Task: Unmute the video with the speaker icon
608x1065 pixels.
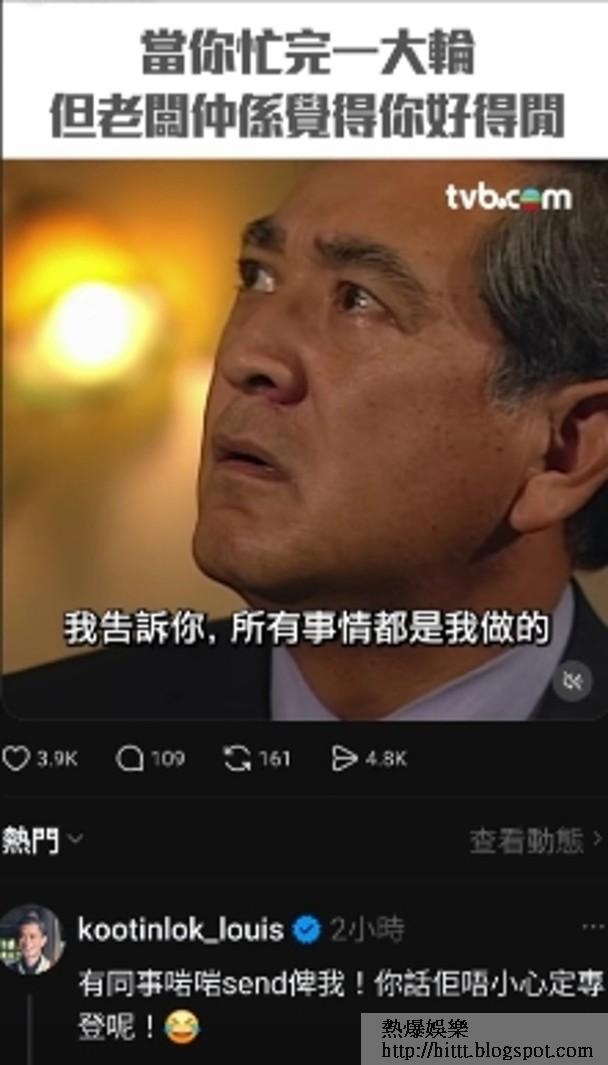Action: 573,681
